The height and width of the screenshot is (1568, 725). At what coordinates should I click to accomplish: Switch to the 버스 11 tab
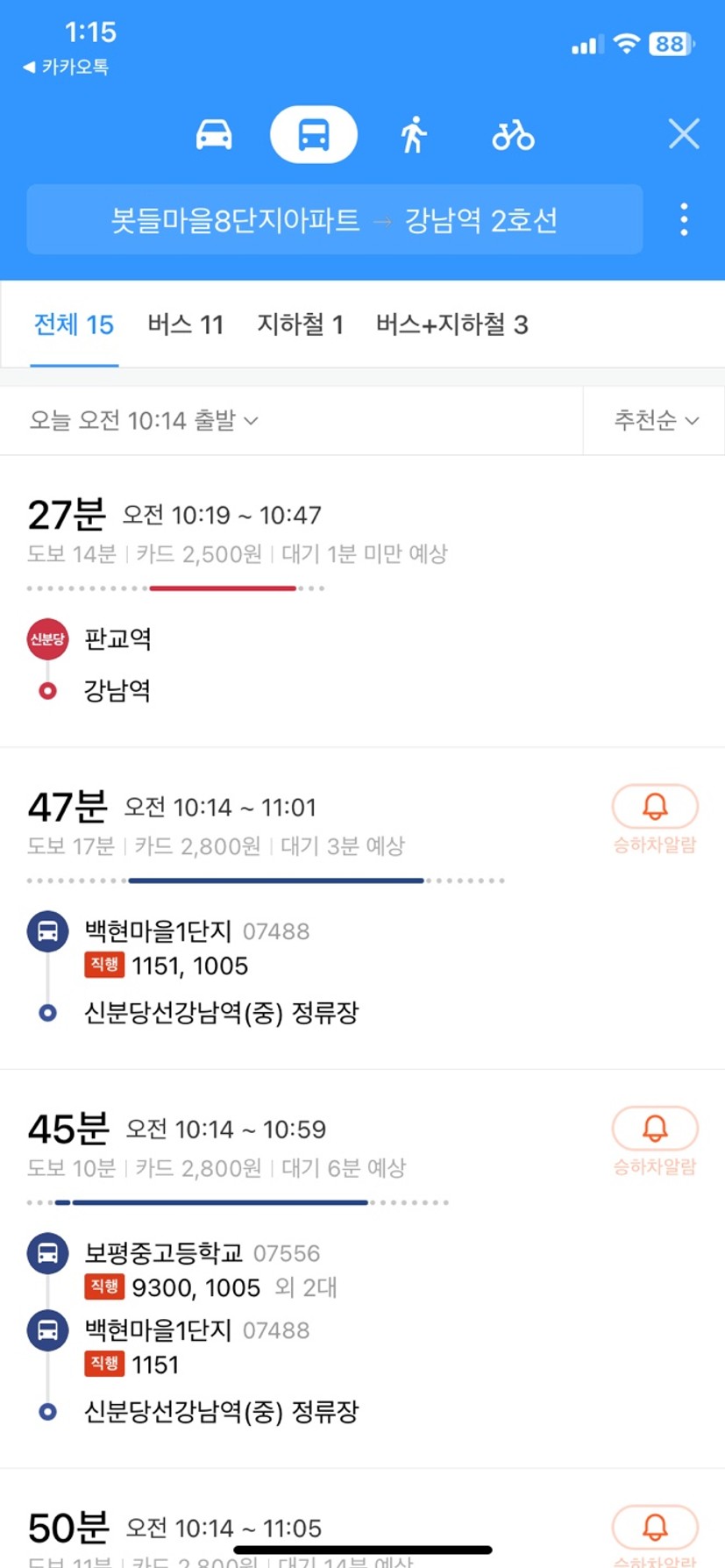[185, 325]
